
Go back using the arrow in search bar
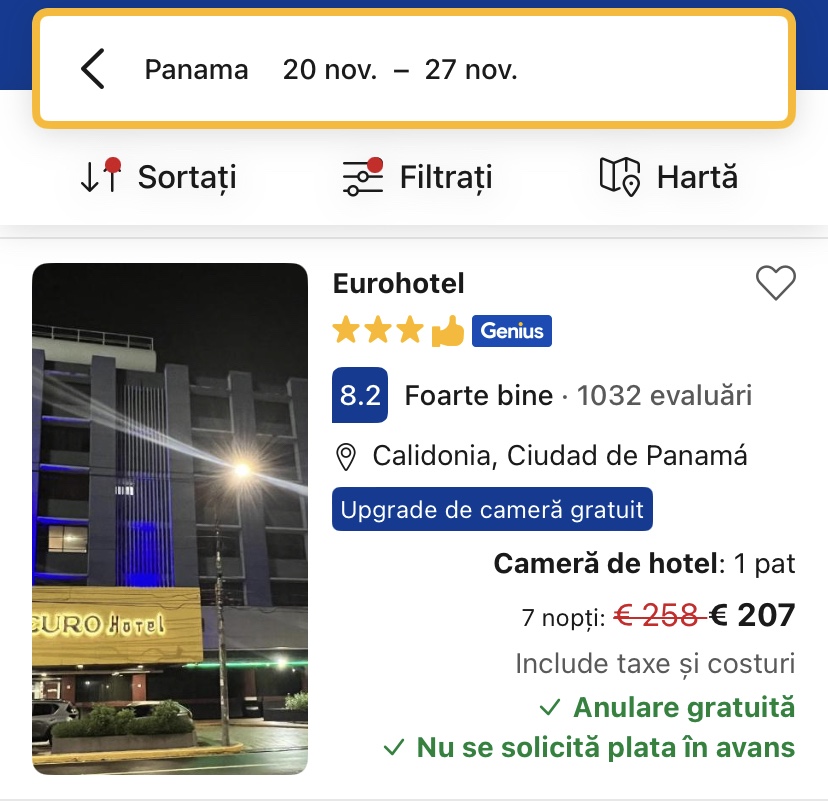93,70
